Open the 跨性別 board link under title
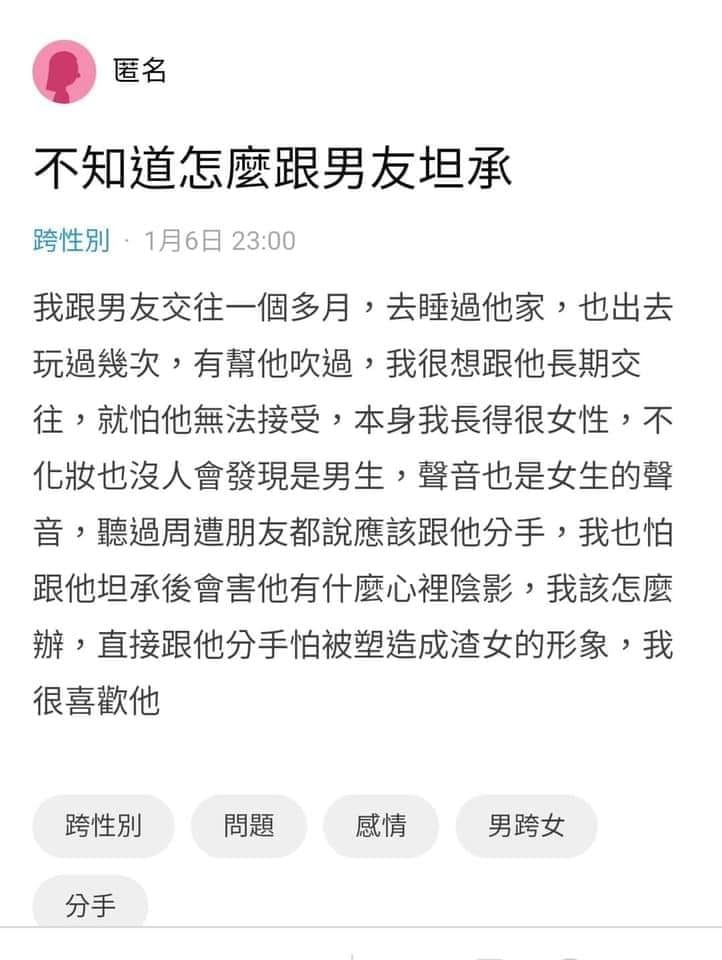The height and width of the screenshot is (960, 722). point(71,241)
